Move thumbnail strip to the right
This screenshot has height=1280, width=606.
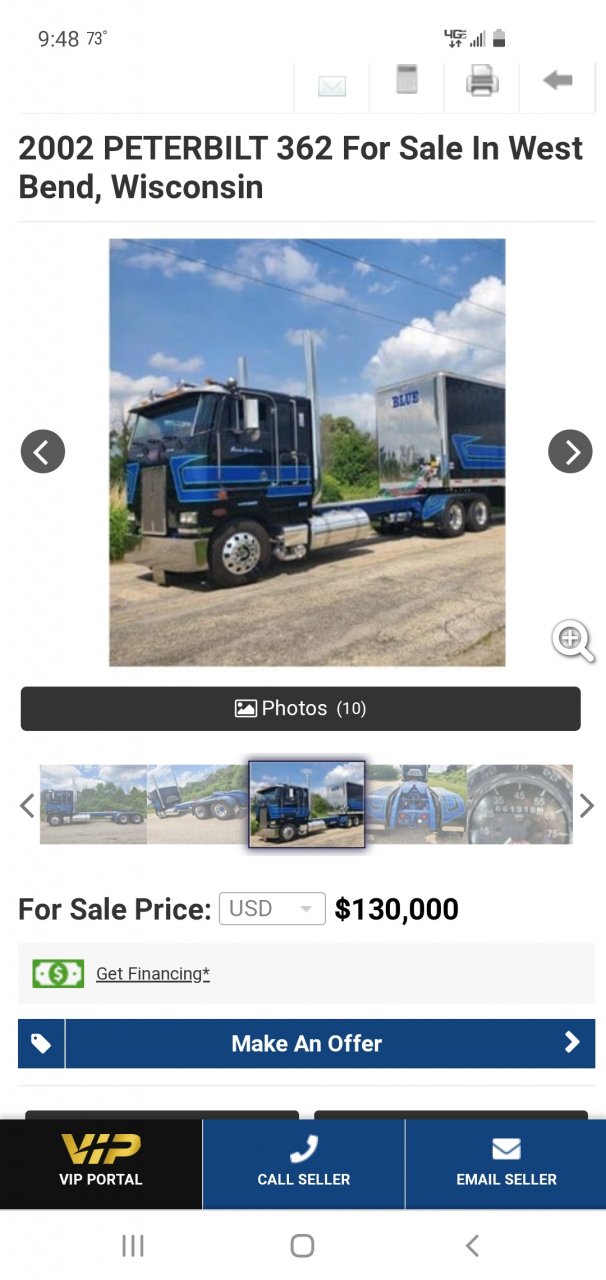coord(587,805)
